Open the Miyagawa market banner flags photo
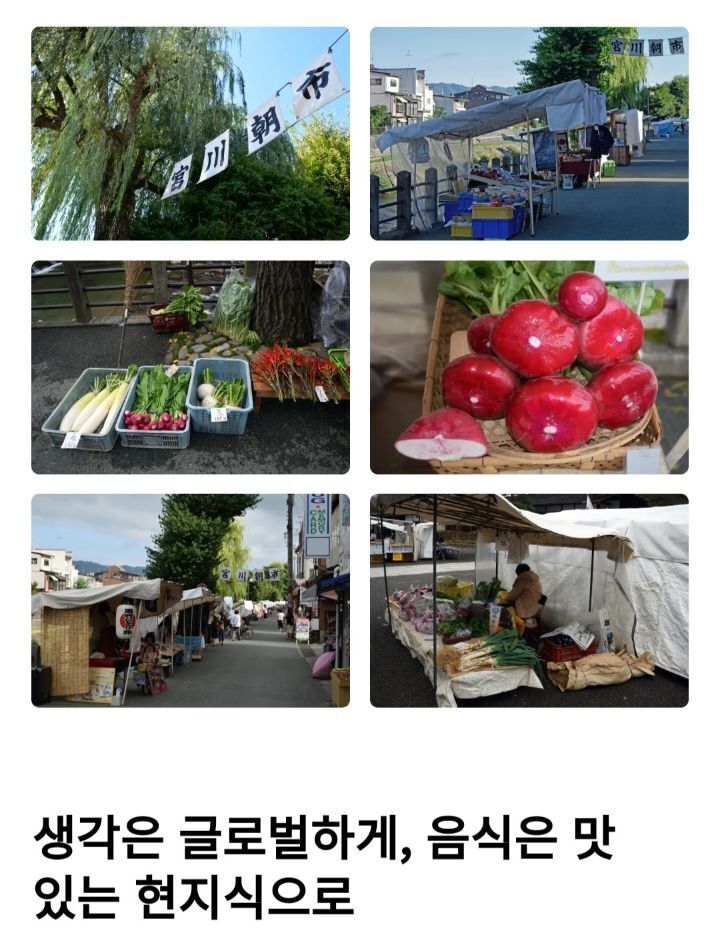This screenshot has width=720, height=943. pos(190,133)
